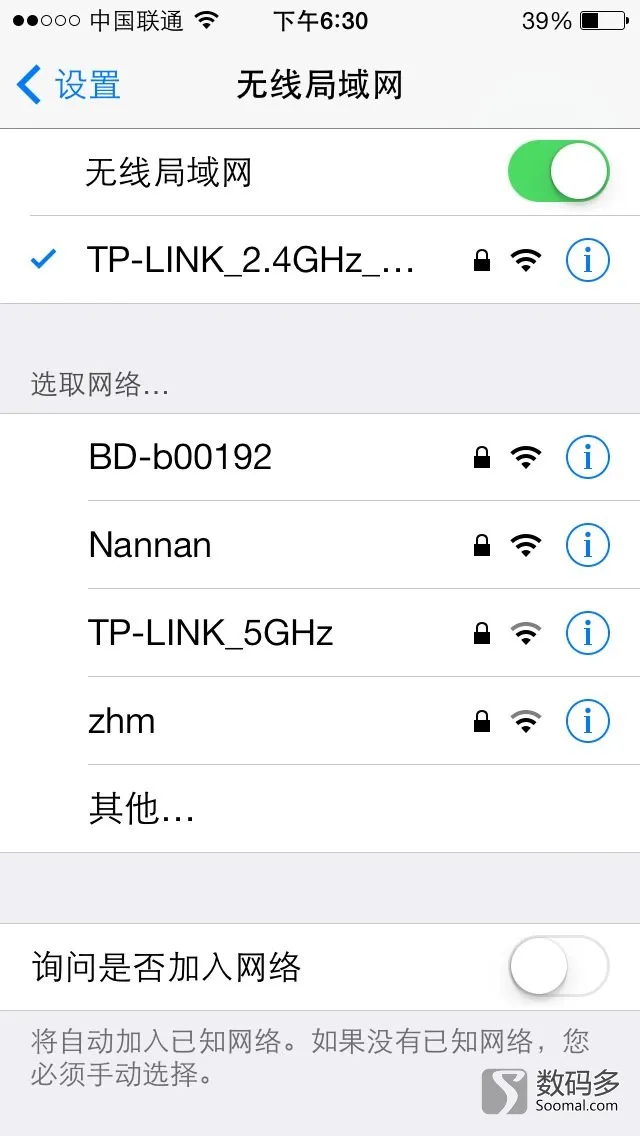Enable the 询问是否加入网络 switch
This screenshot has width=640, height=1136.
point(558,966)
